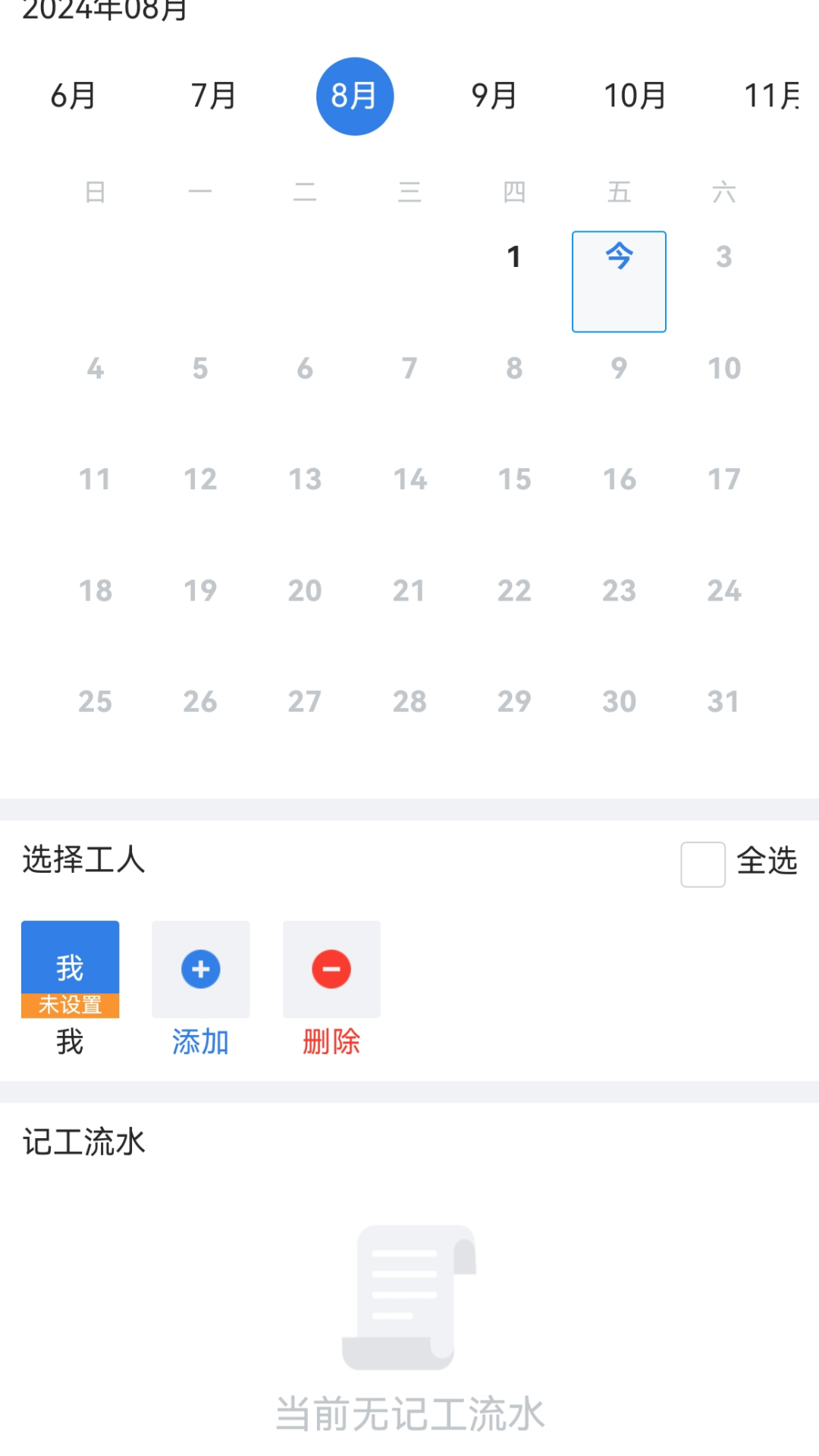Switch to the 11月 month tab
The height and width of the screenshot is (1456, 819).
(772, 96)
